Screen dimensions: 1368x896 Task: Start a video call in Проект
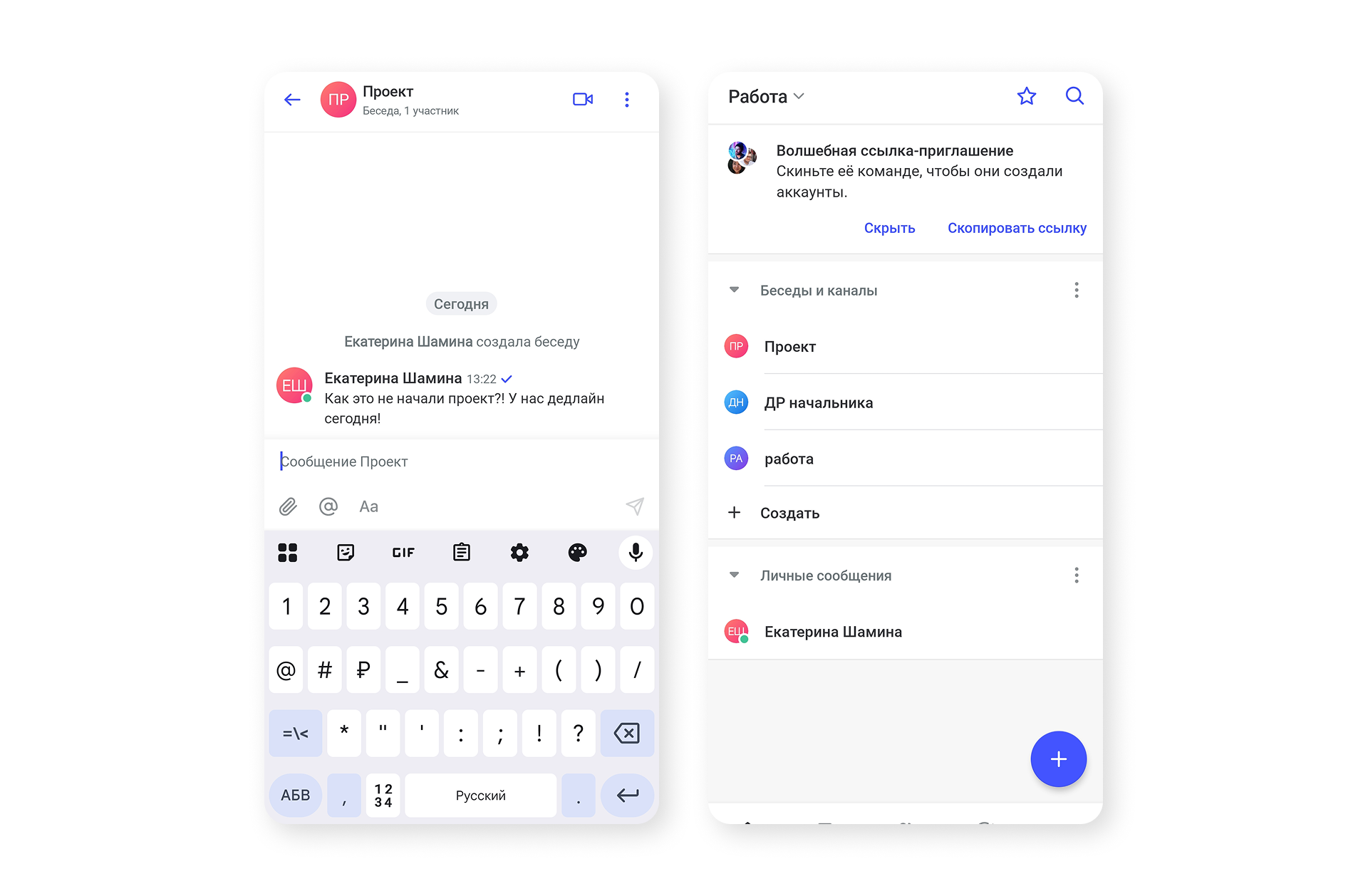[582, 100]
